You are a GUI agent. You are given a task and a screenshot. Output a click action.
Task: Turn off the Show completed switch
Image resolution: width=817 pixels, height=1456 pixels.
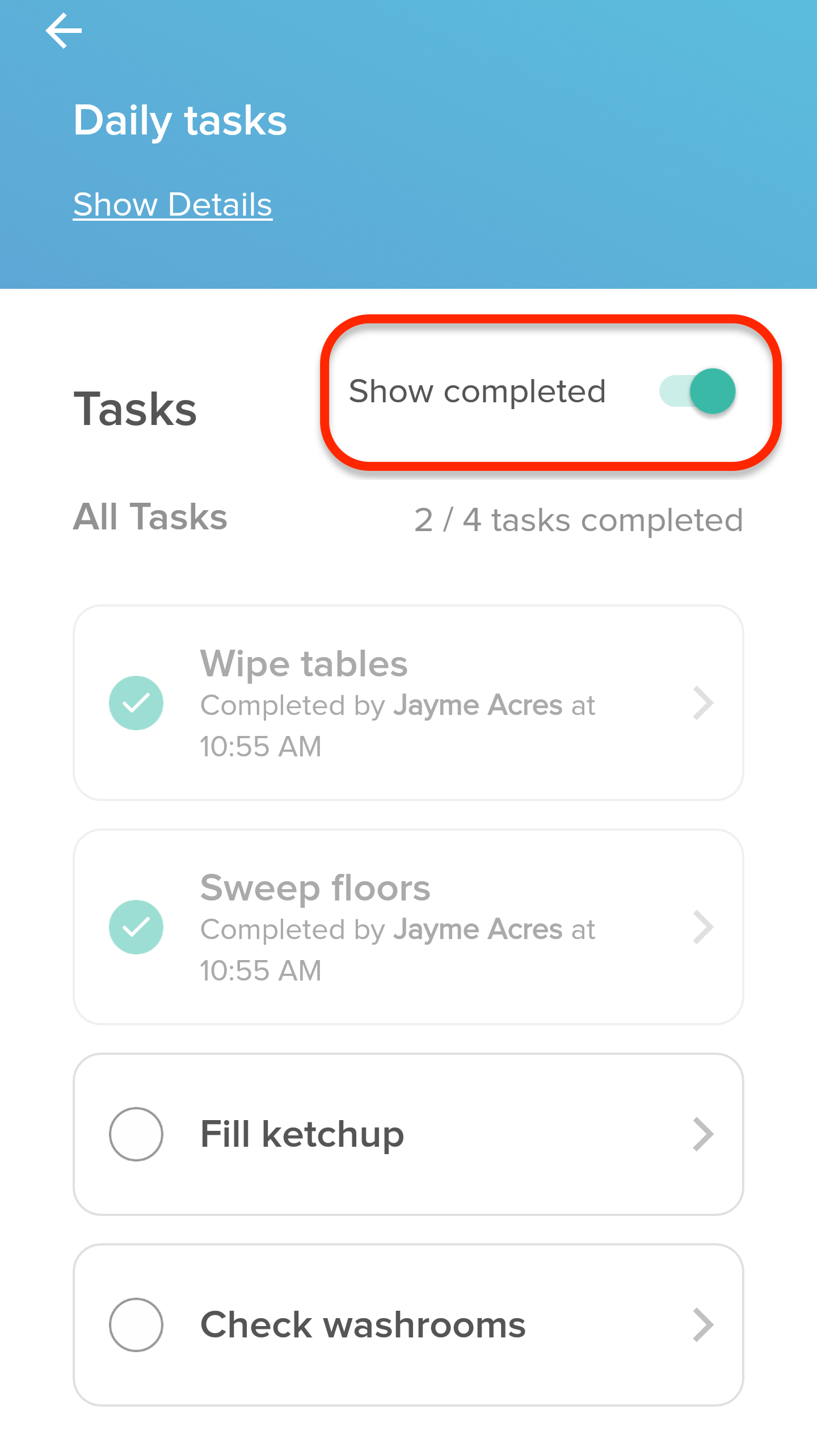pos(697,391)
